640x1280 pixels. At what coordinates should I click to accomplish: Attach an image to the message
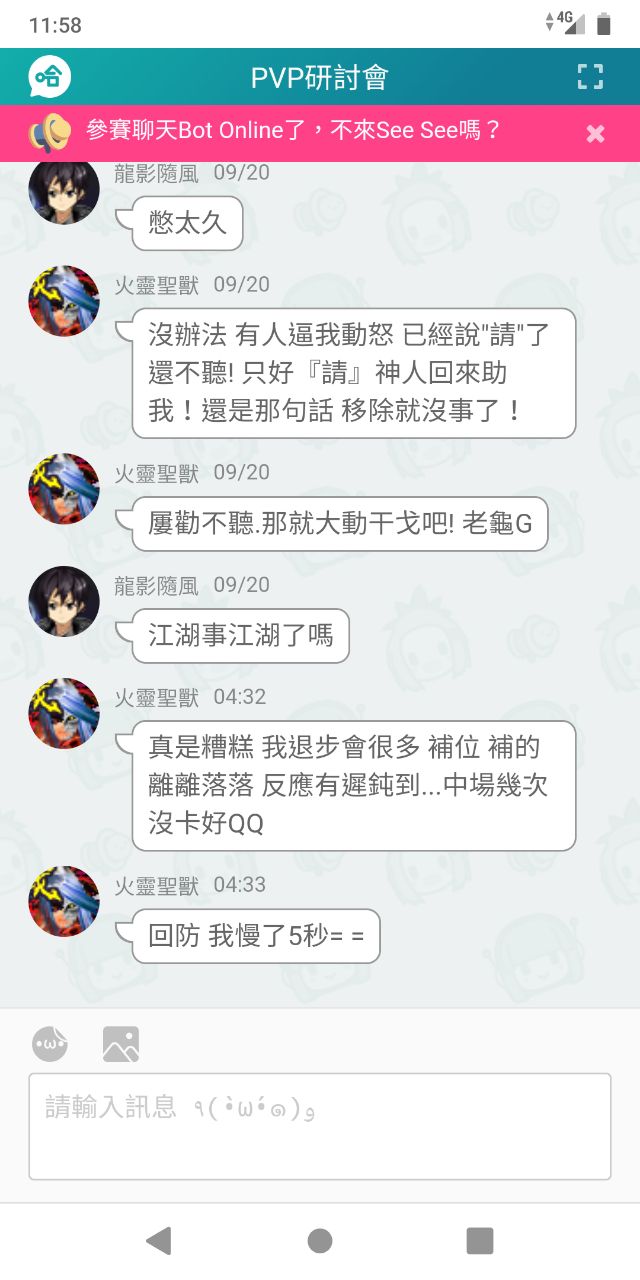tap(121, 1045)
